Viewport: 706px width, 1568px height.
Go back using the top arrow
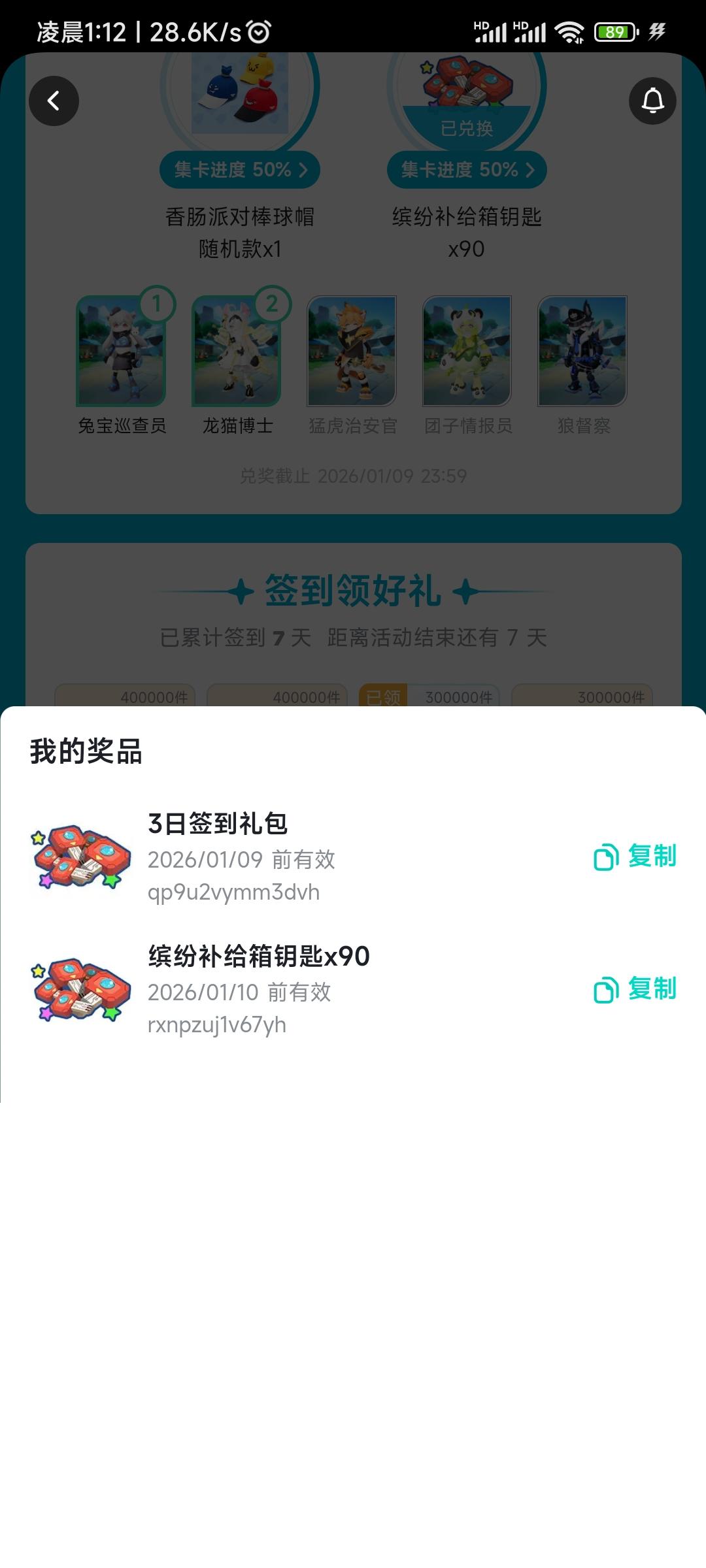point(54,101)
